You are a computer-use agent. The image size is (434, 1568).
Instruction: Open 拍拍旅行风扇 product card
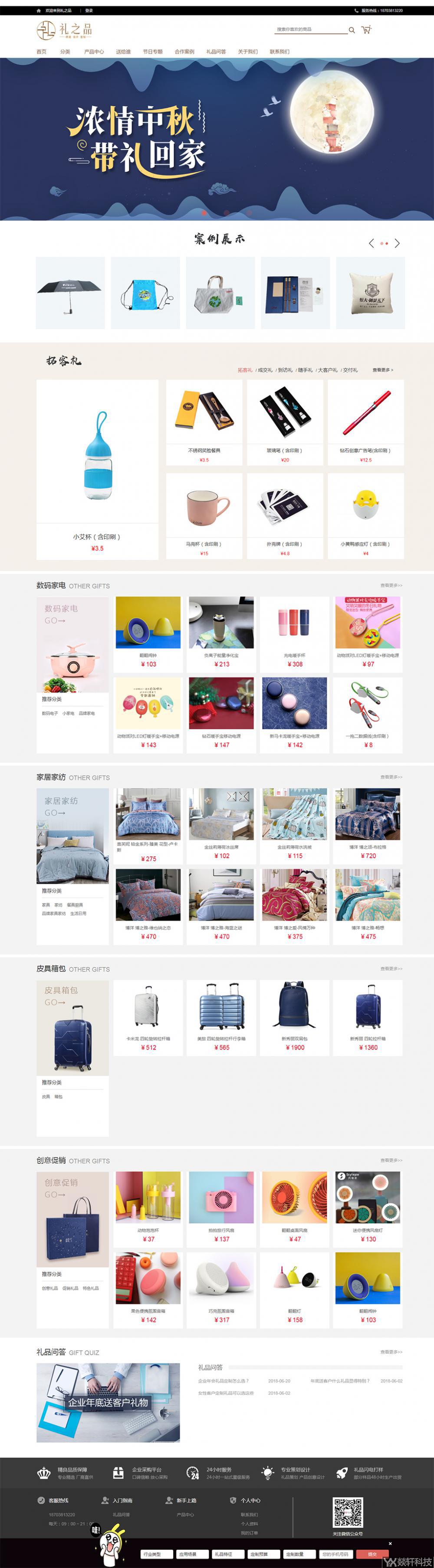coord(221,1208)
